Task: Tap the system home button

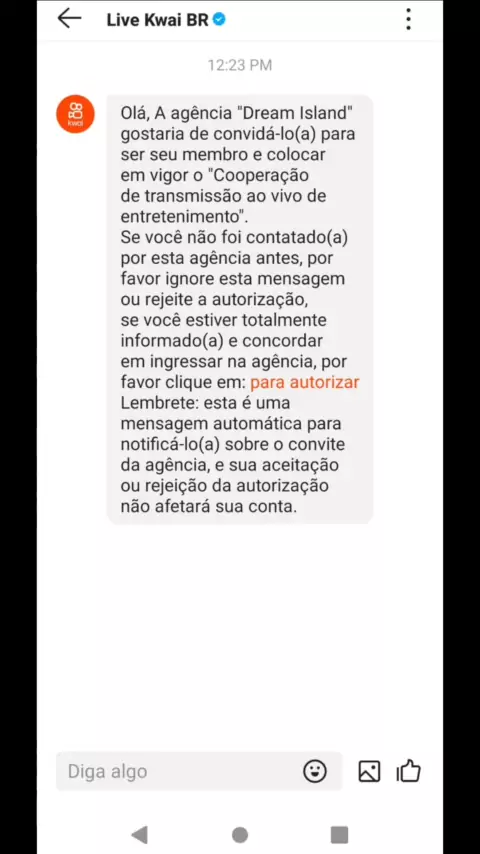Action: (240, 835)
